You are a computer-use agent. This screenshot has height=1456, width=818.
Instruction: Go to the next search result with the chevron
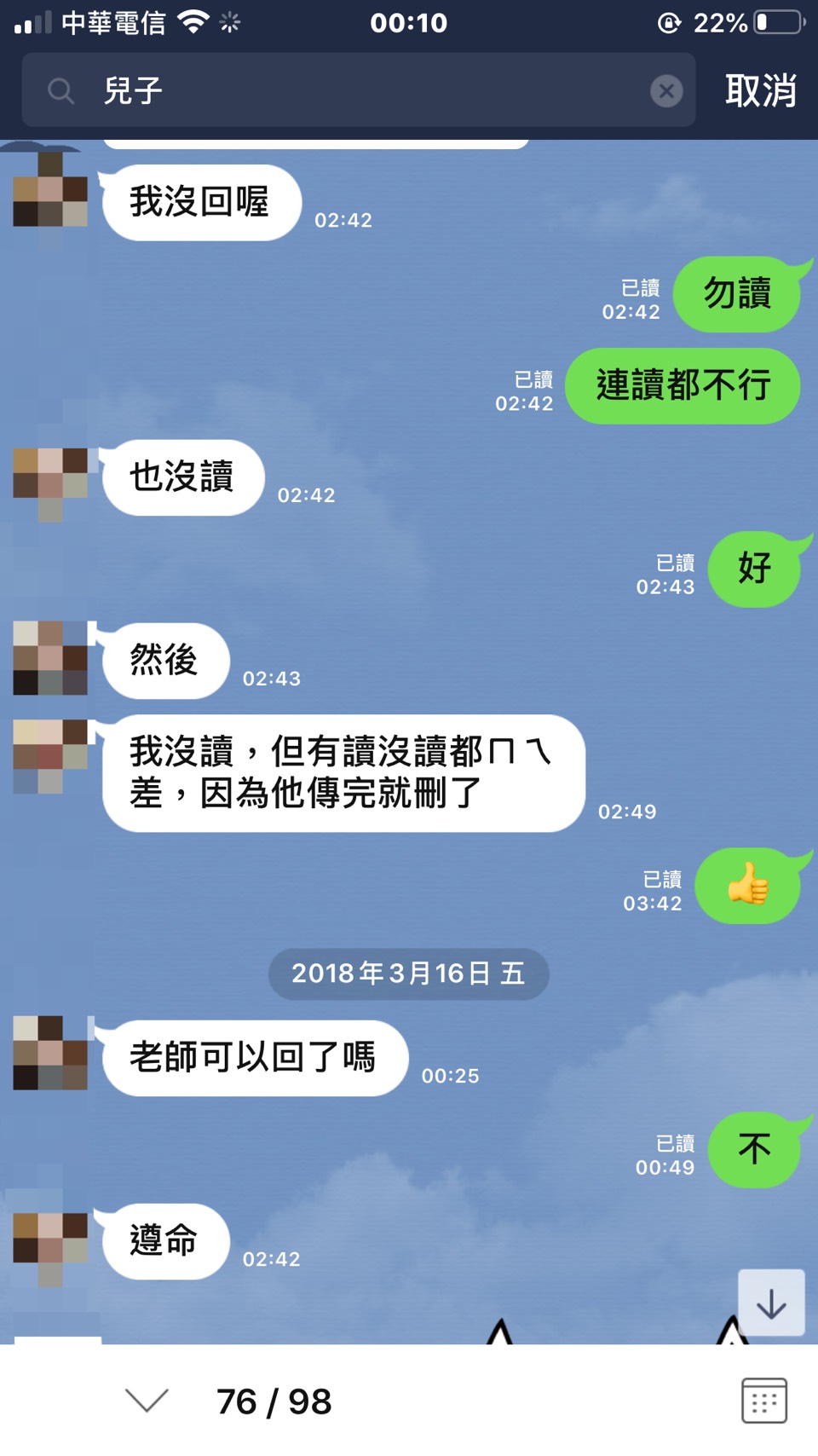pos(147,1400)
